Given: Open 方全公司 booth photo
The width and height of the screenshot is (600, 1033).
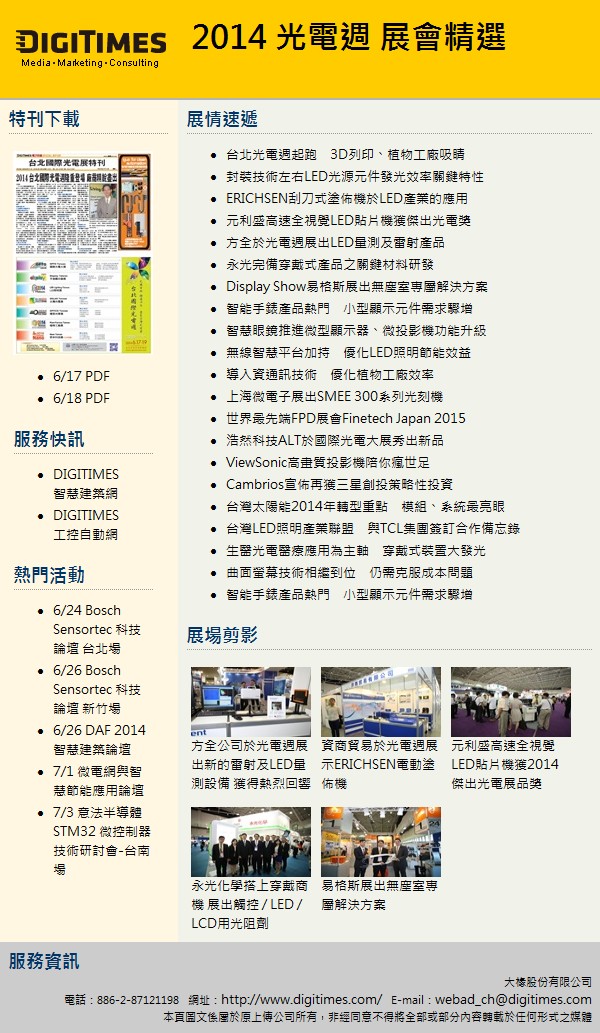Looking at the screenshot, I should (250, 702).
